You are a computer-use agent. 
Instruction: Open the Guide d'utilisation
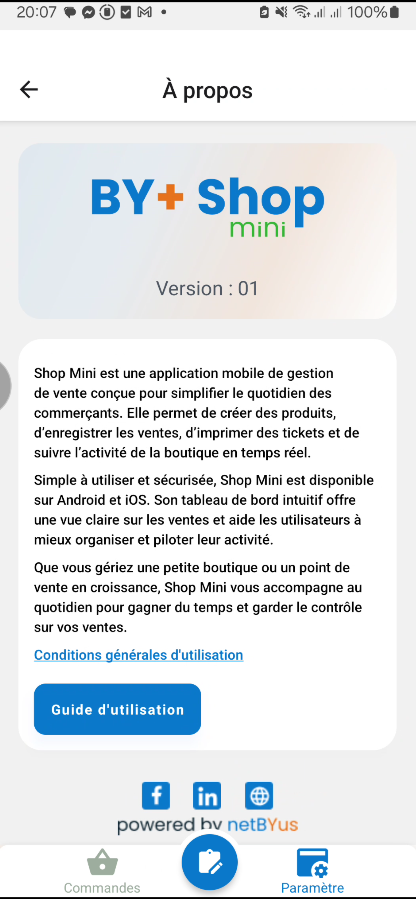[x=117, y=709]
